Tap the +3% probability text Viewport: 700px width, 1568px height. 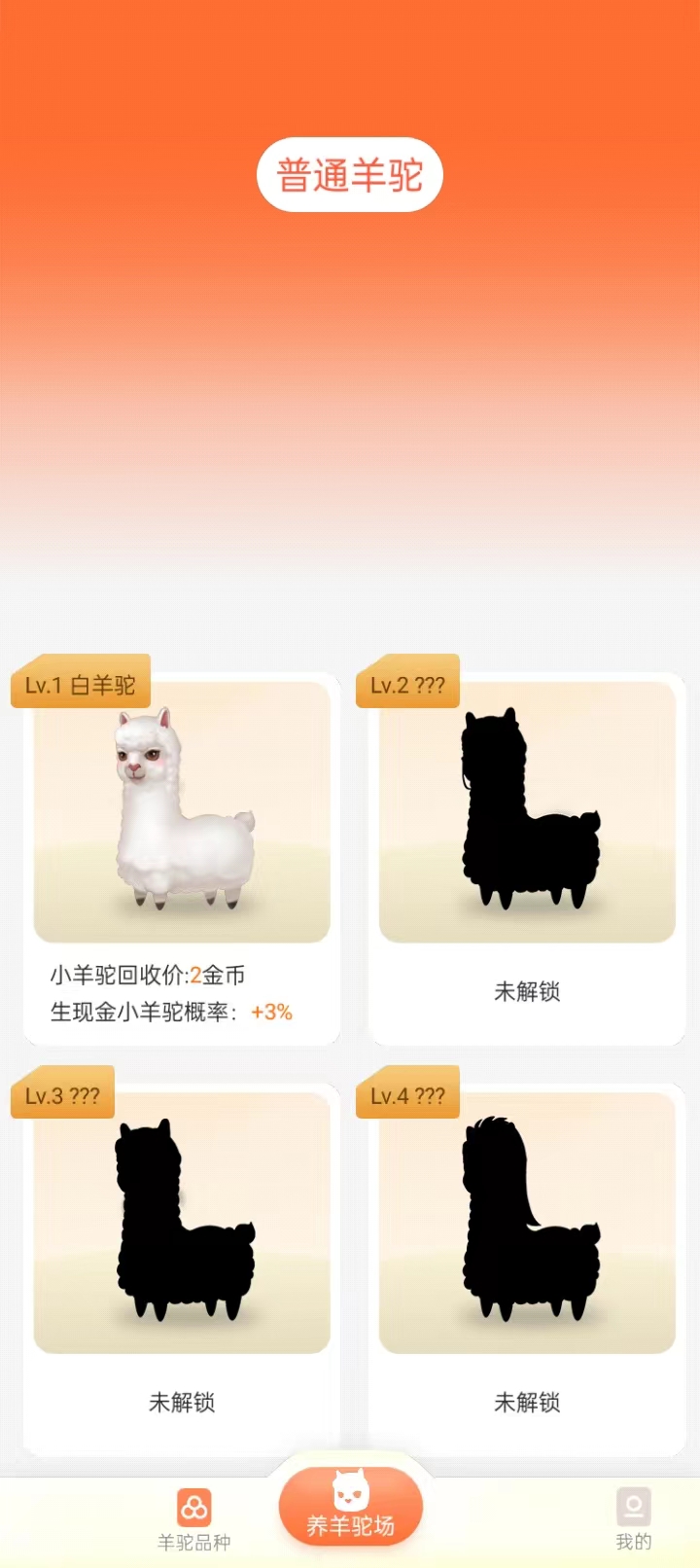click(272, 1012)
